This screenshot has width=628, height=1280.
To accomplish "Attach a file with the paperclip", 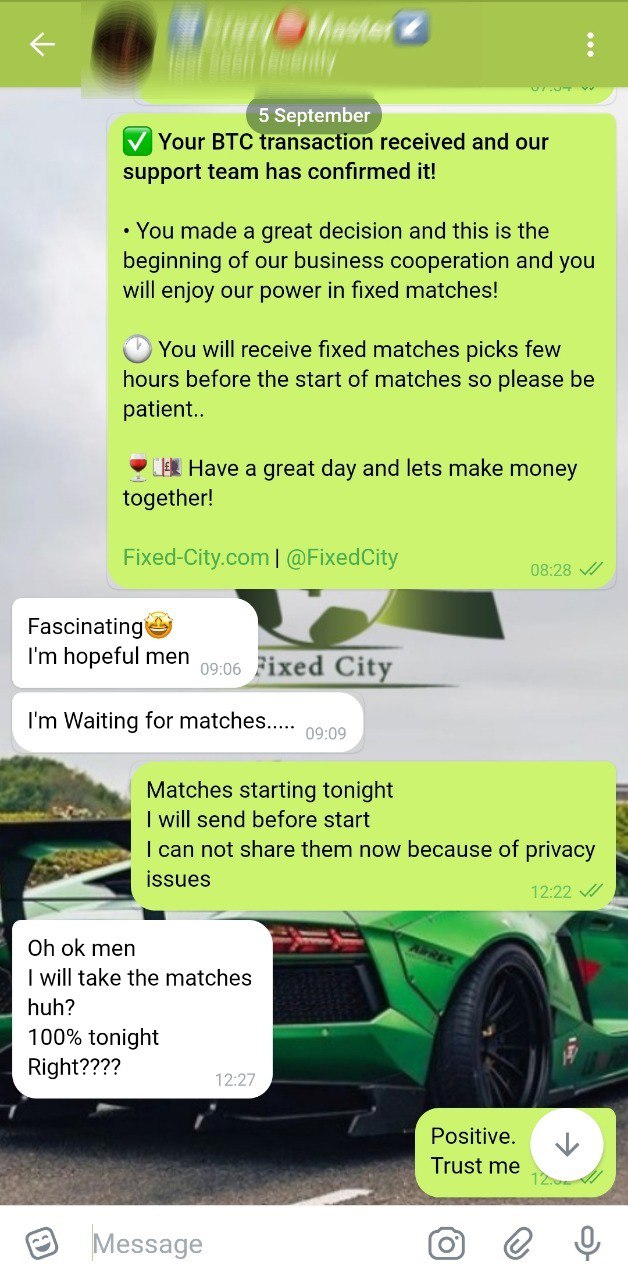I will tap(517, 1243).
